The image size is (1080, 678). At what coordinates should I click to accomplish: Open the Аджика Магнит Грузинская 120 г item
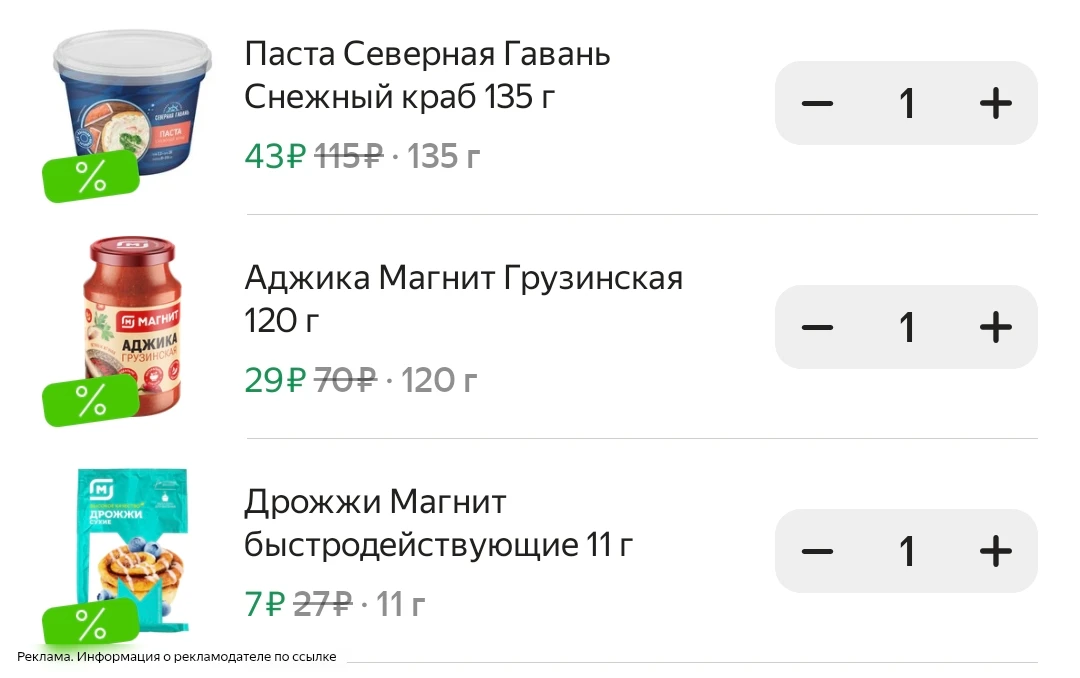click(x=464, y=298)
